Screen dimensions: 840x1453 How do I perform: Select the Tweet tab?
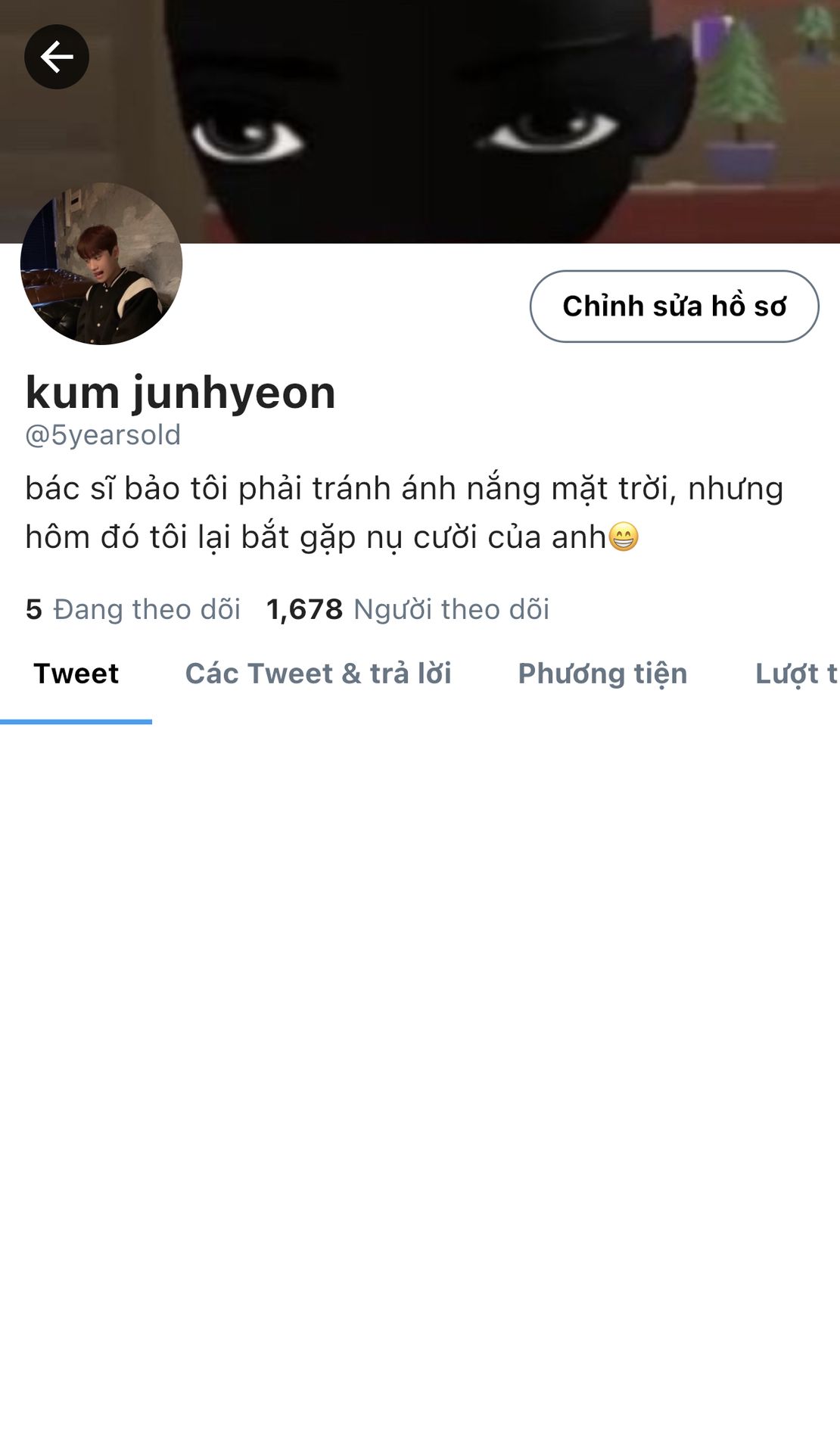click(x=76, y=674)
